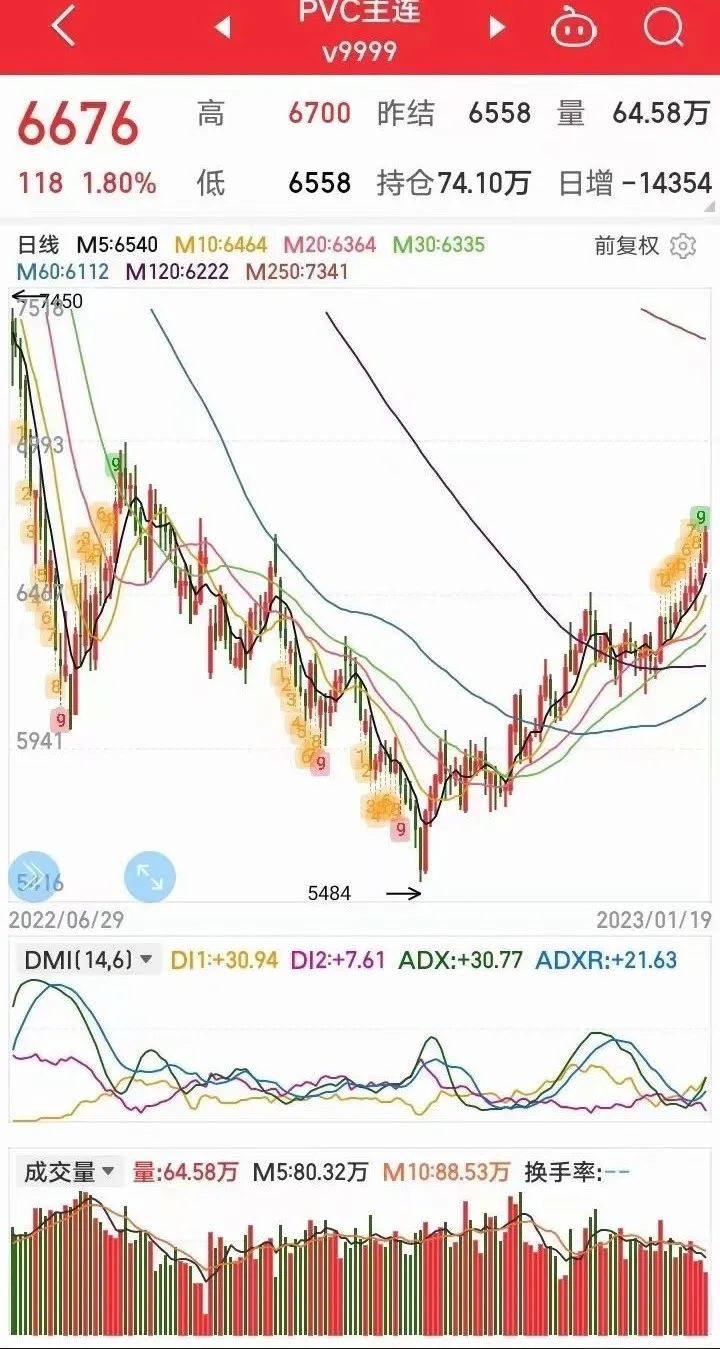Open the 成交量 indicator dropdown
Viewport: 720px width, 1349px height.
69,1171
